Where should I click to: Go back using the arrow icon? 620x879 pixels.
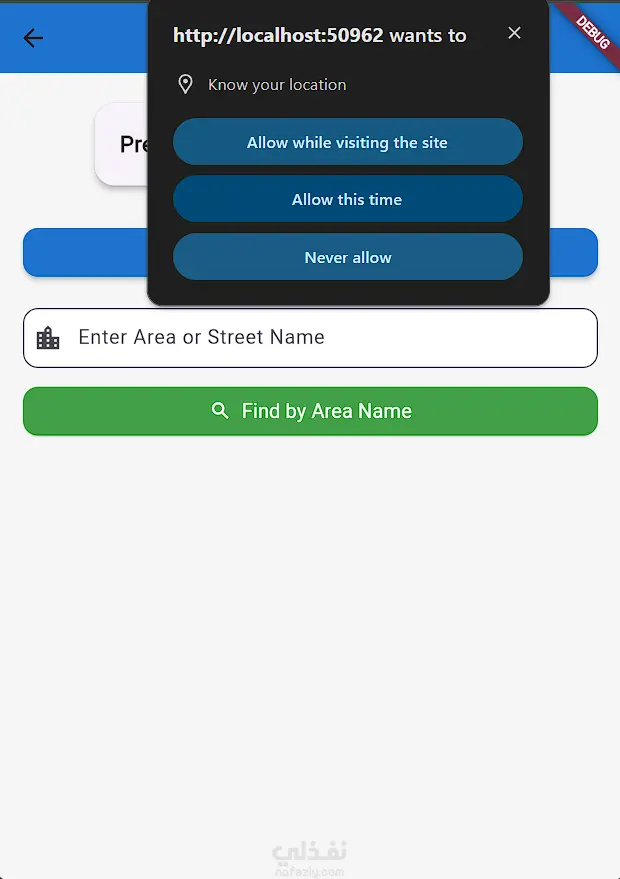pos(33,38)
